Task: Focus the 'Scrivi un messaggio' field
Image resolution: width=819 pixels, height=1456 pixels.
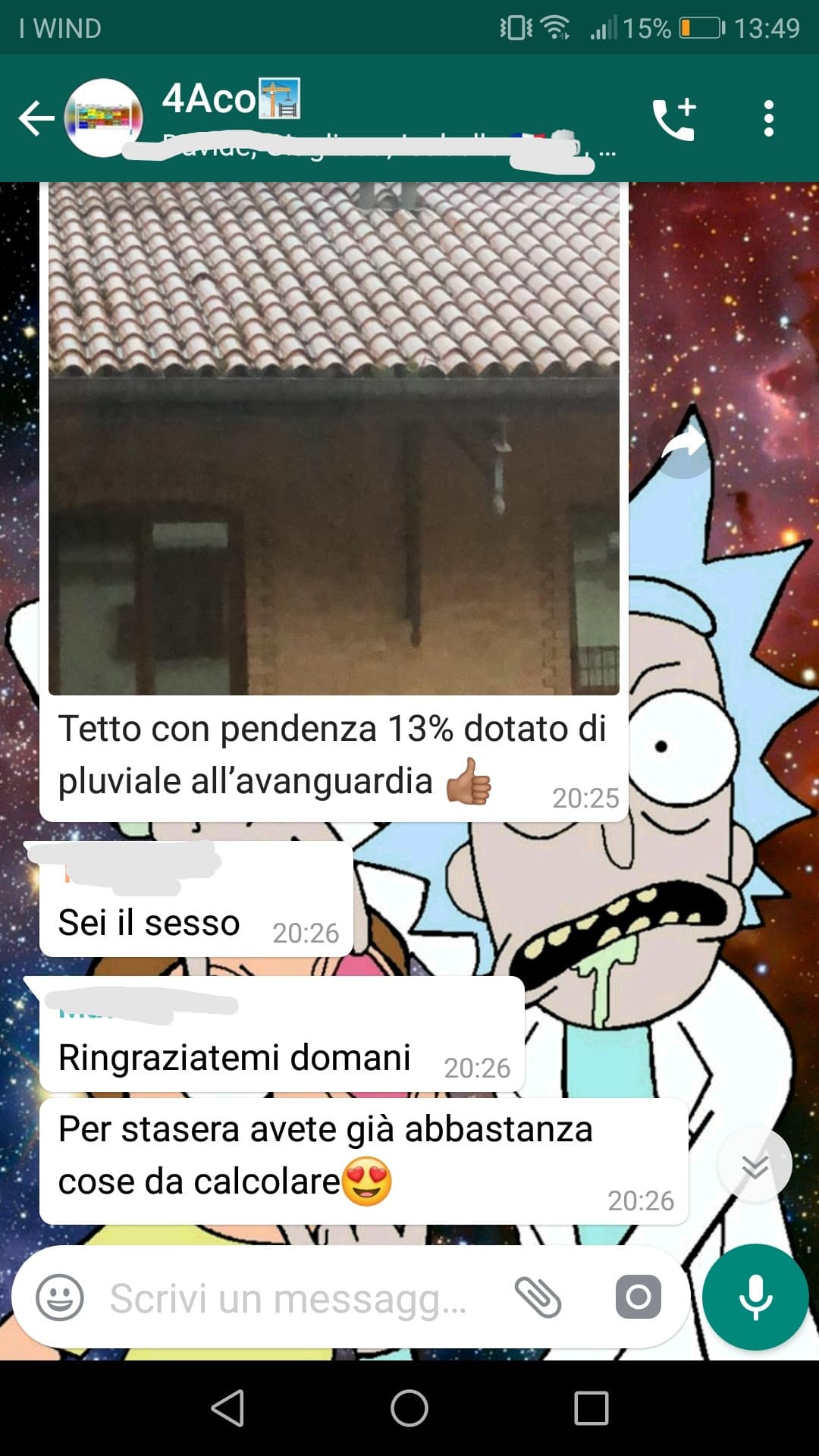Action: [x=288, y=1298]
